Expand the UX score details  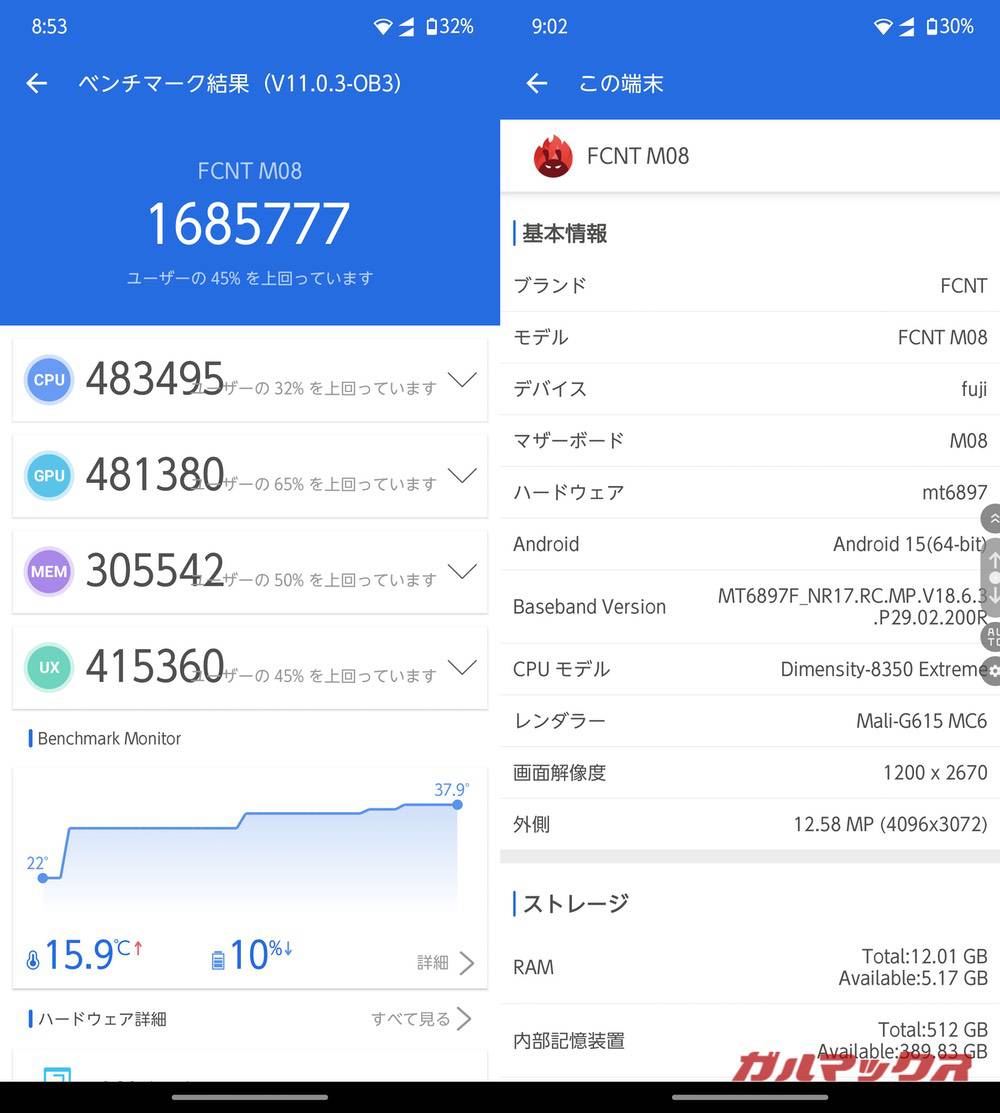[x=461, y=668]
